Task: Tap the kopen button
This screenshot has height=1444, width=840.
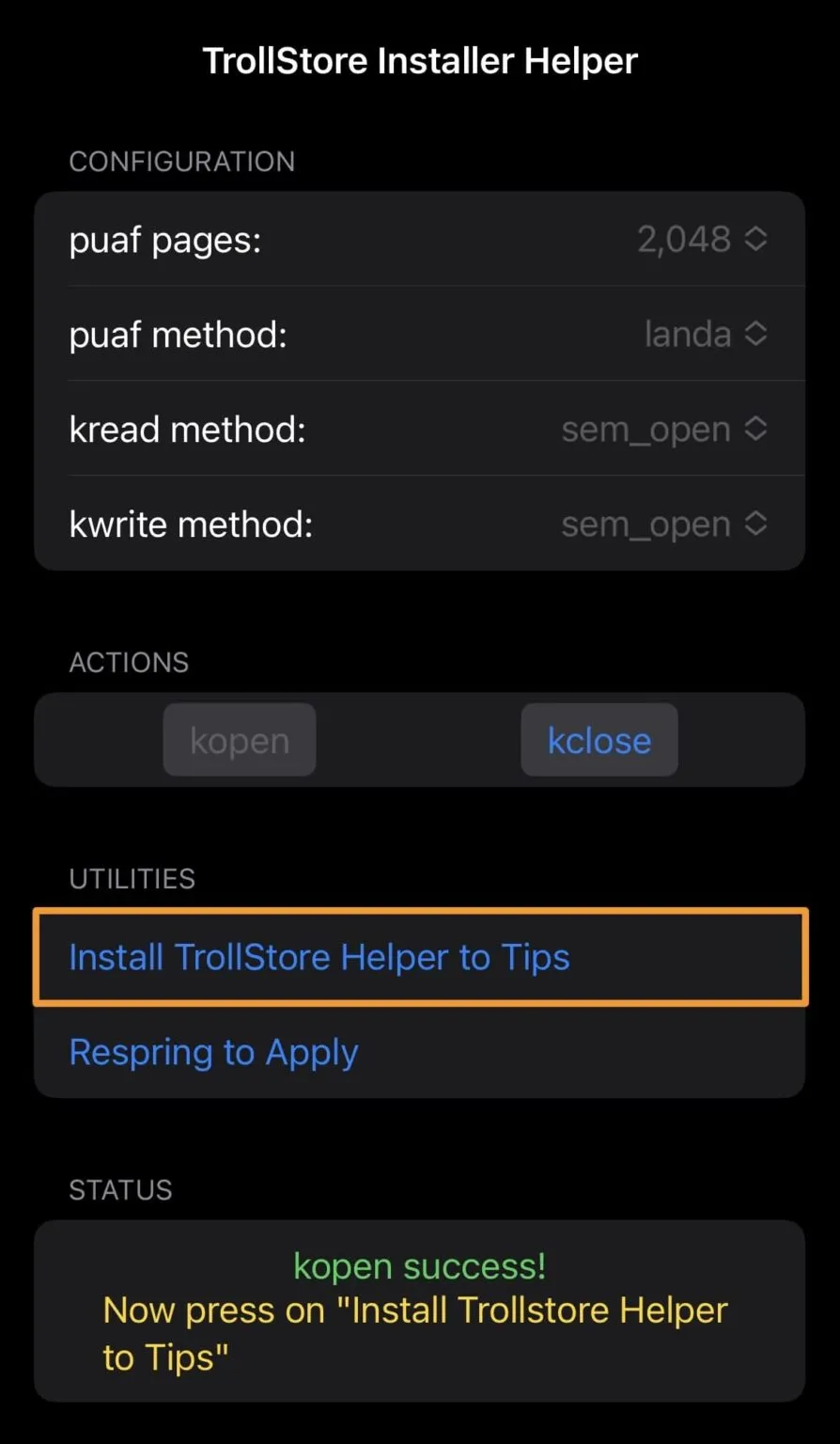Action: click(240, 740)
